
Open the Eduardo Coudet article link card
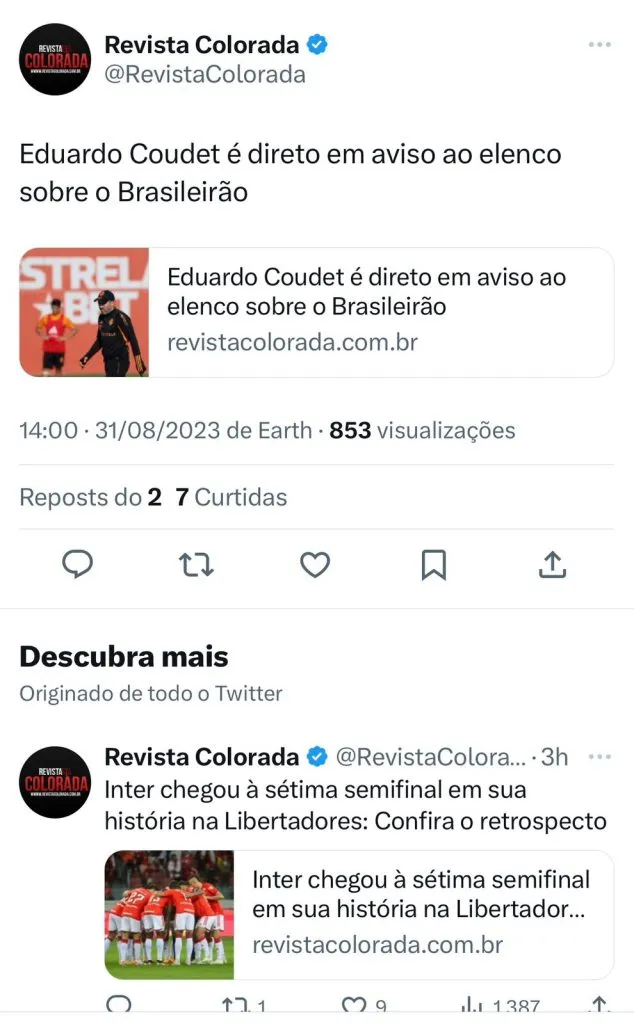[x=316, y=312]
